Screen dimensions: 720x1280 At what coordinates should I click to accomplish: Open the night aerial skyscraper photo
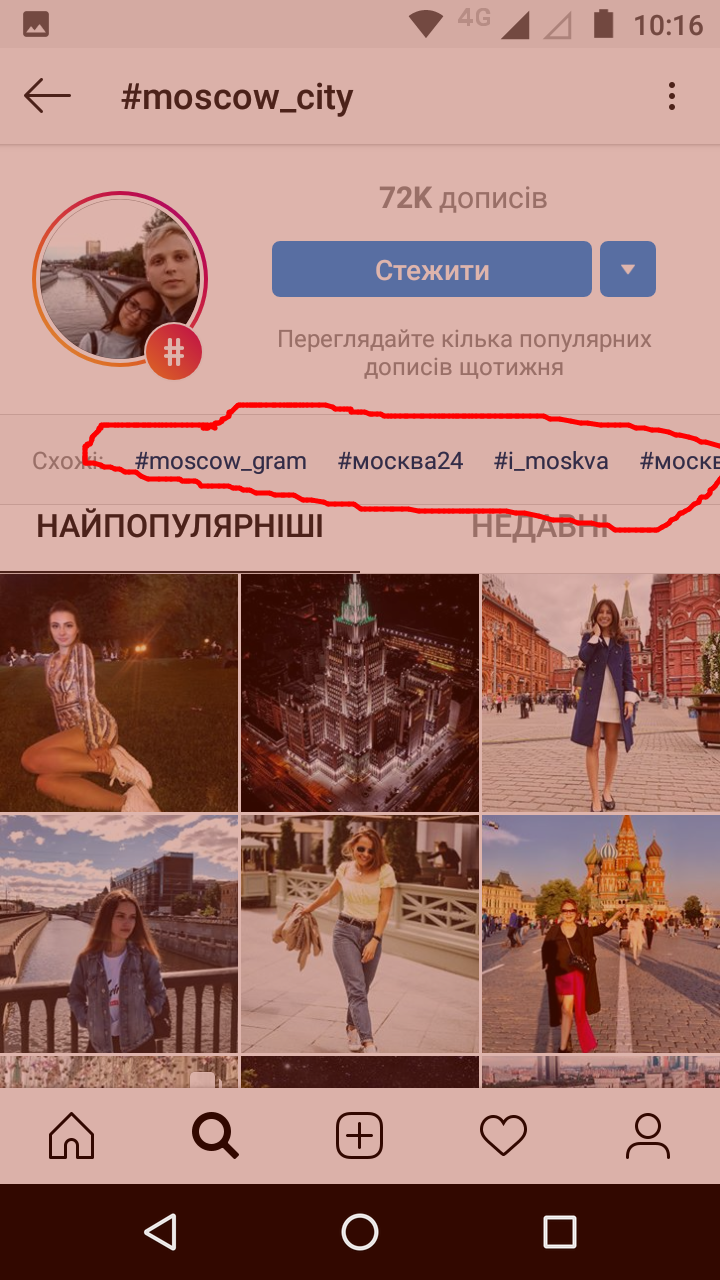pos(360,692)
